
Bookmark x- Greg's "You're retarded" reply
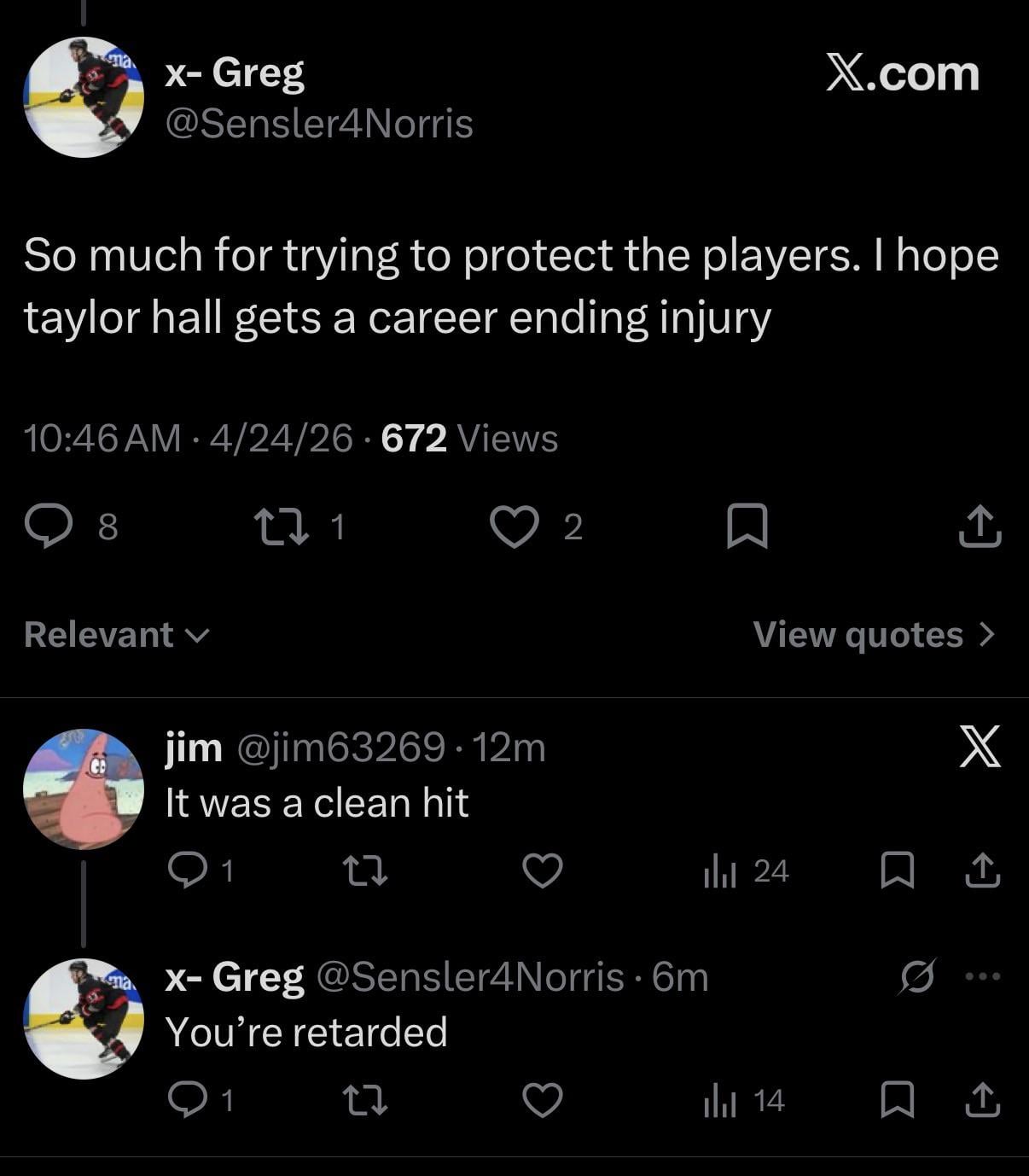coord(897,1100)
